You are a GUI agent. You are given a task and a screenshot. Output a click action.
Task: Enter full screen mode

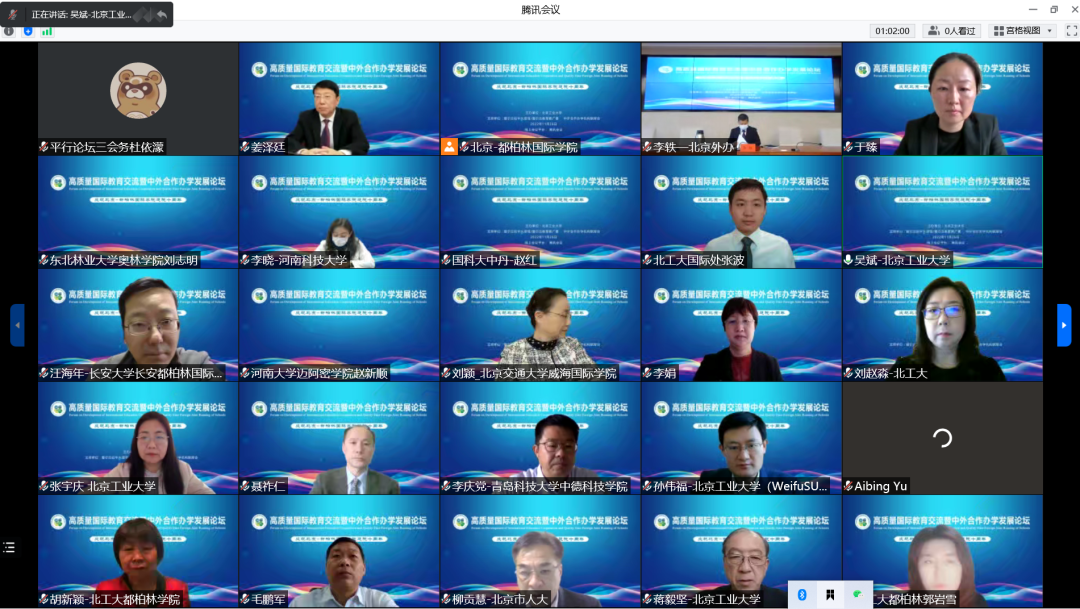pyautogui.click(x=1071, y=31)
